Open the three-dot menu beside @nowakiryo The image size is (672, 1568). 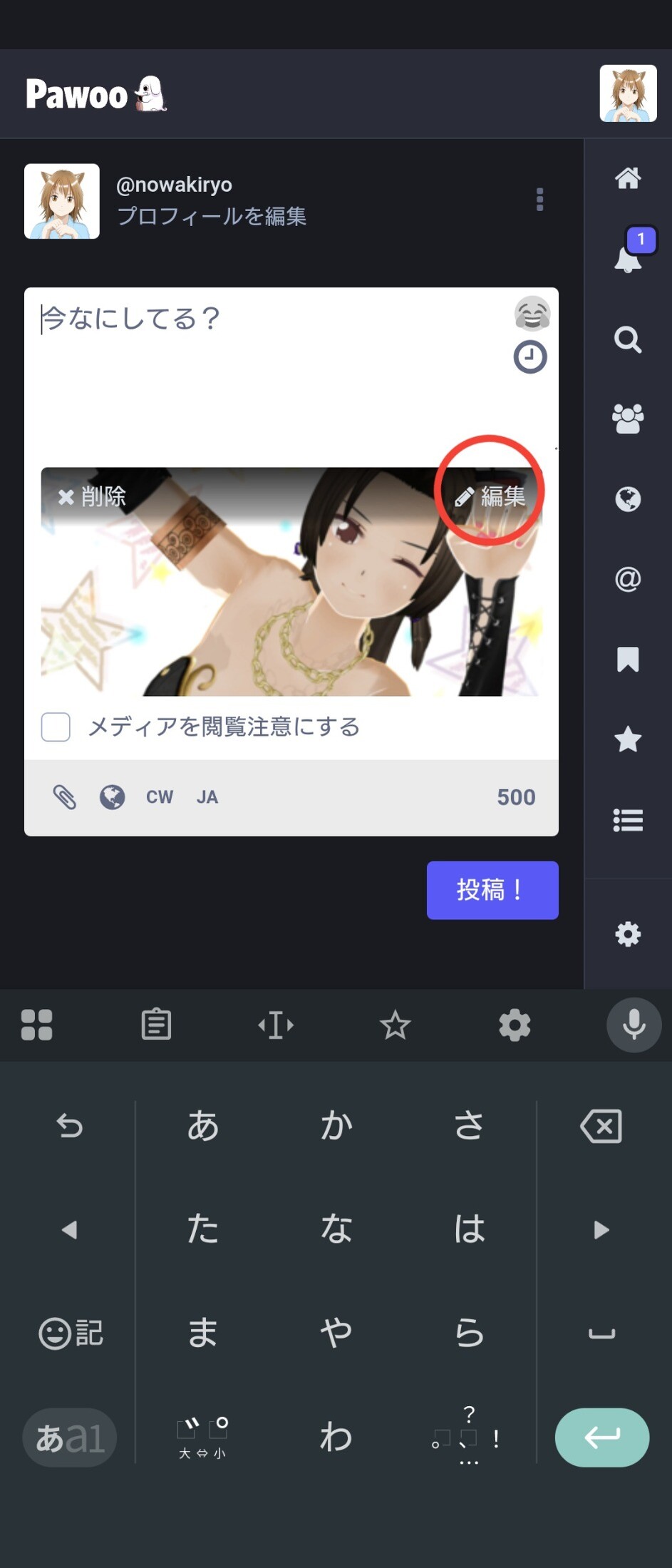click(x=539, y=200)
